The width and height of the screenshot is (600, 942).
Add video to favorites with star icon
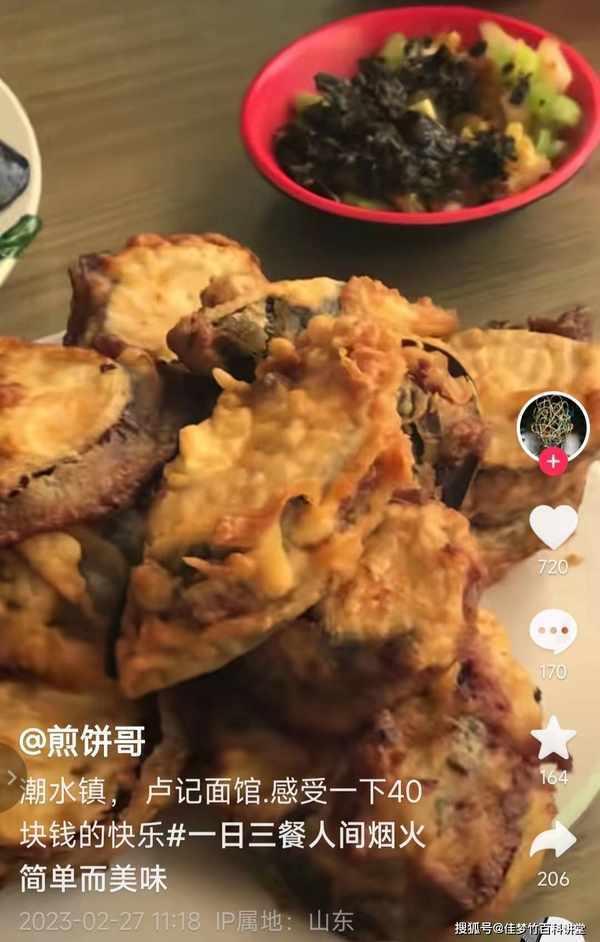(x=553, y=738)
